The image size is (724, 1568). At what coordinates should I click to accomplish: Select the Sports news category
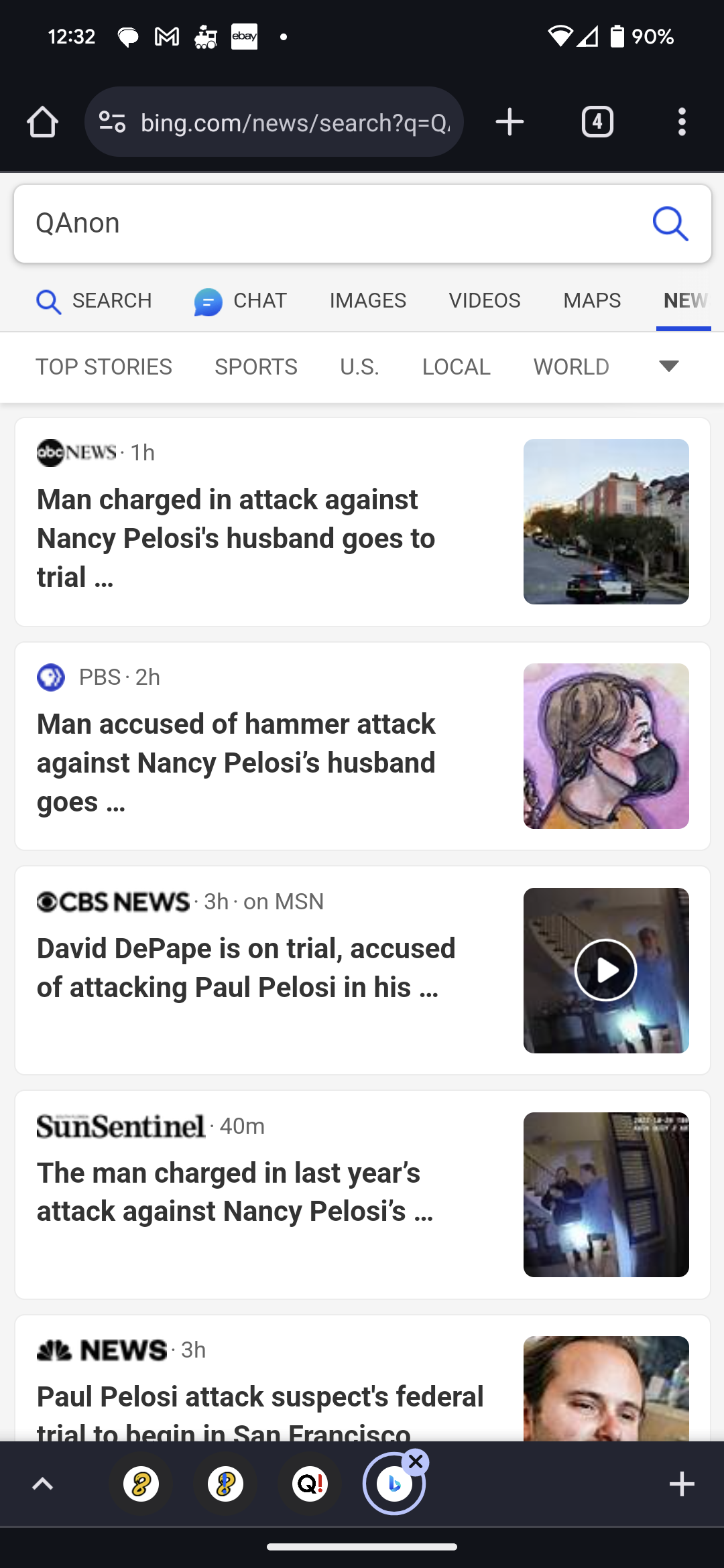tap(256, 367)
